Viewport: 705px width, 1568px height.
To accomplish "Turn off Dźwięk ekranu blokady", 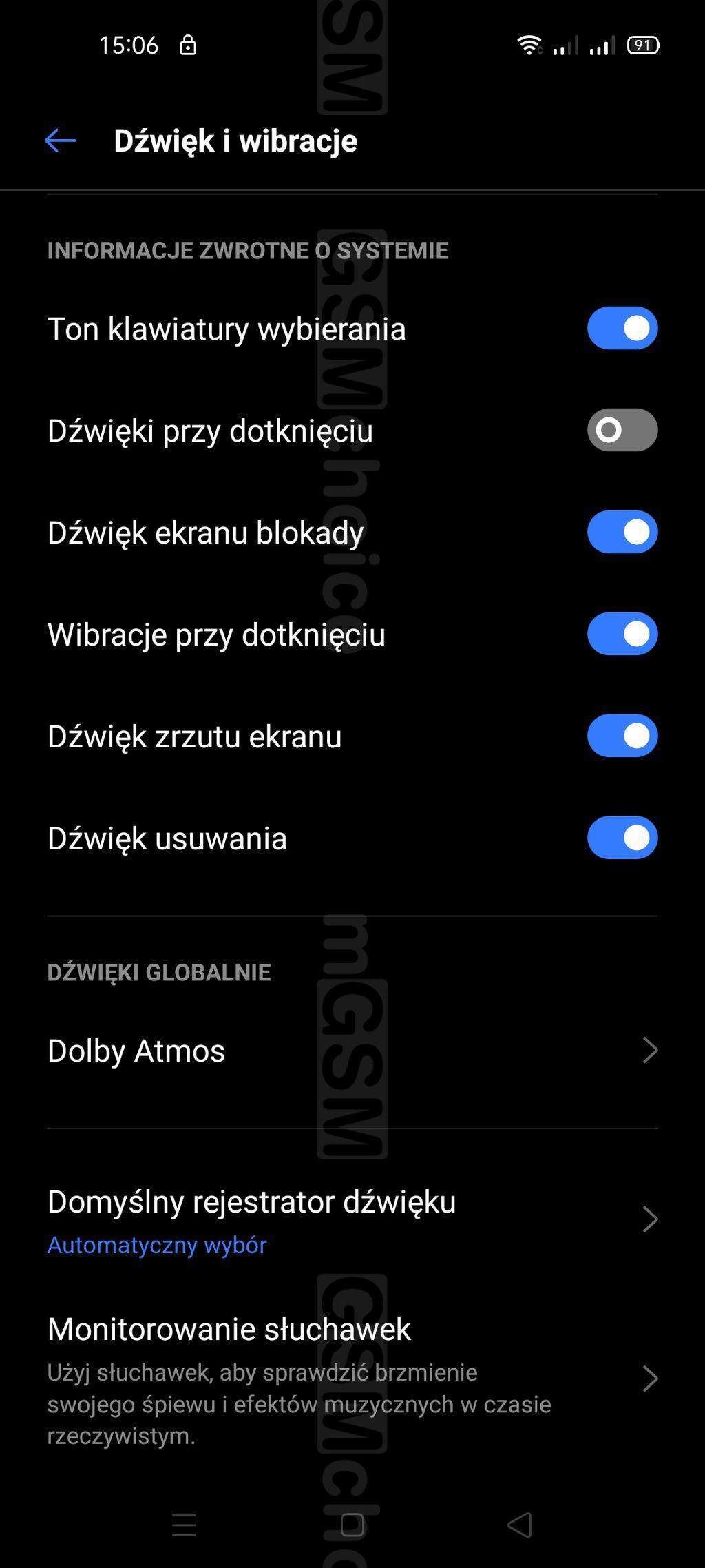I will coord(622,532).
